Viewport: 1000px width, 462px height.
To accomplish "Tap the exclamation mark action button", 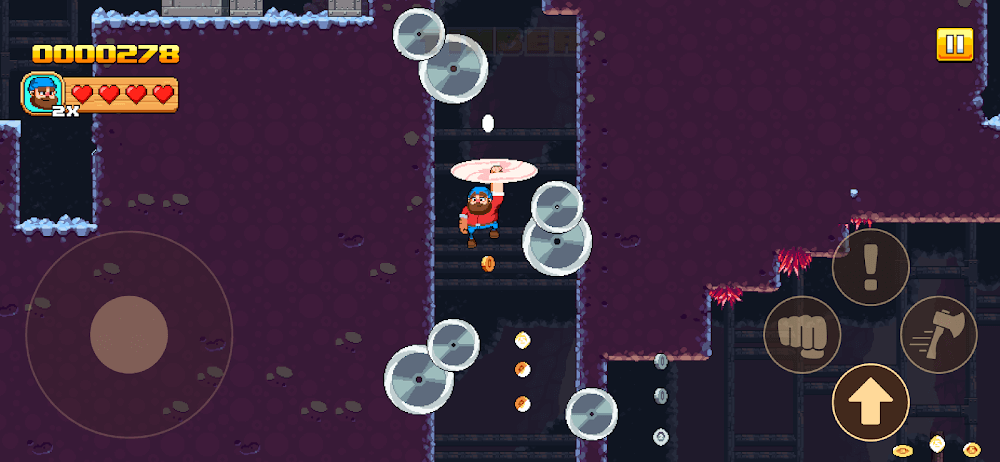I will [x=870, y=267].
